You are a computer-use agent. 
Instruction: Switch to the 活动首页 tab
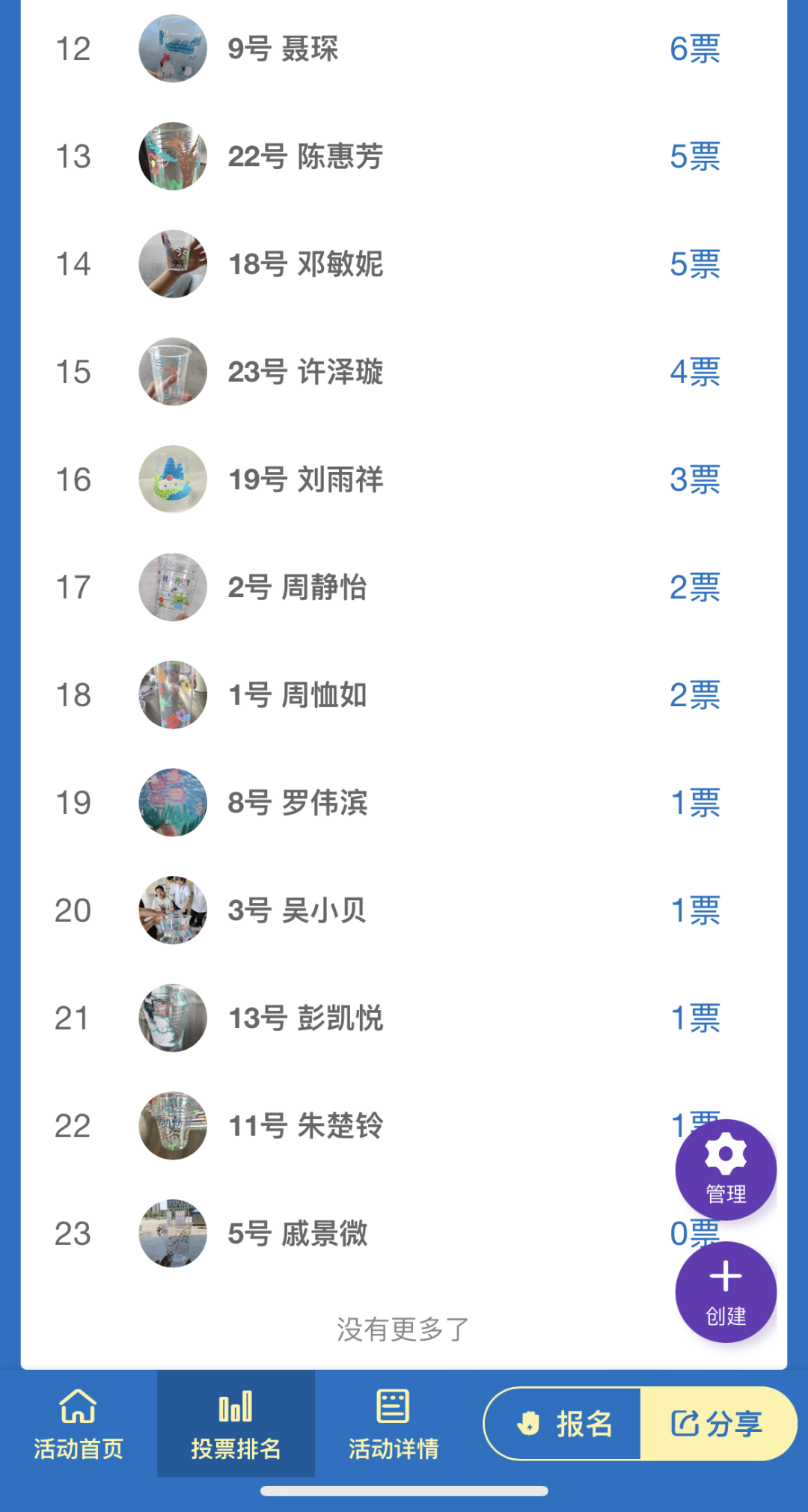click(78, 1424)
